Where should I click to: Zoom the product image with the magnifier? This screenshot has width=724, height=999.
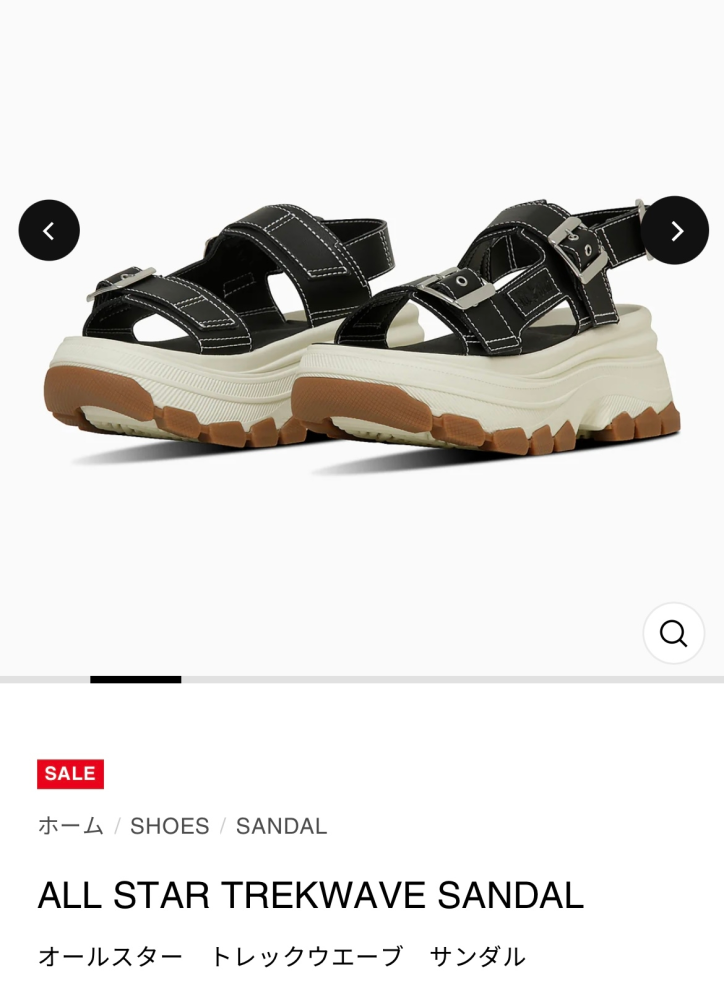[673, 633]
